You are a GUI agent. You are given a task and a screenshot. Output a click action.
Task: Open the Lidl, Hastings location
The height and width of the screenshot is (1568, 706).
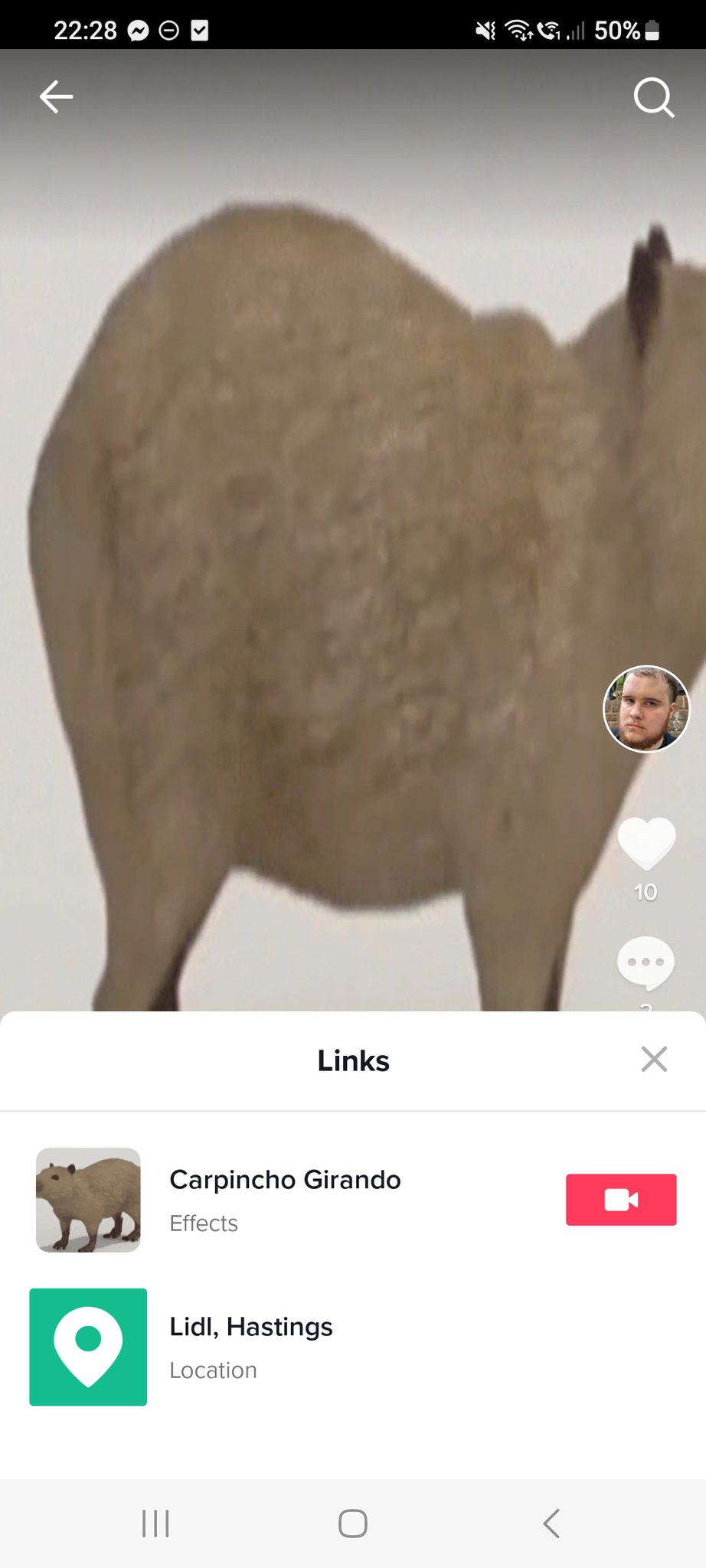(x=250, y=1346)
